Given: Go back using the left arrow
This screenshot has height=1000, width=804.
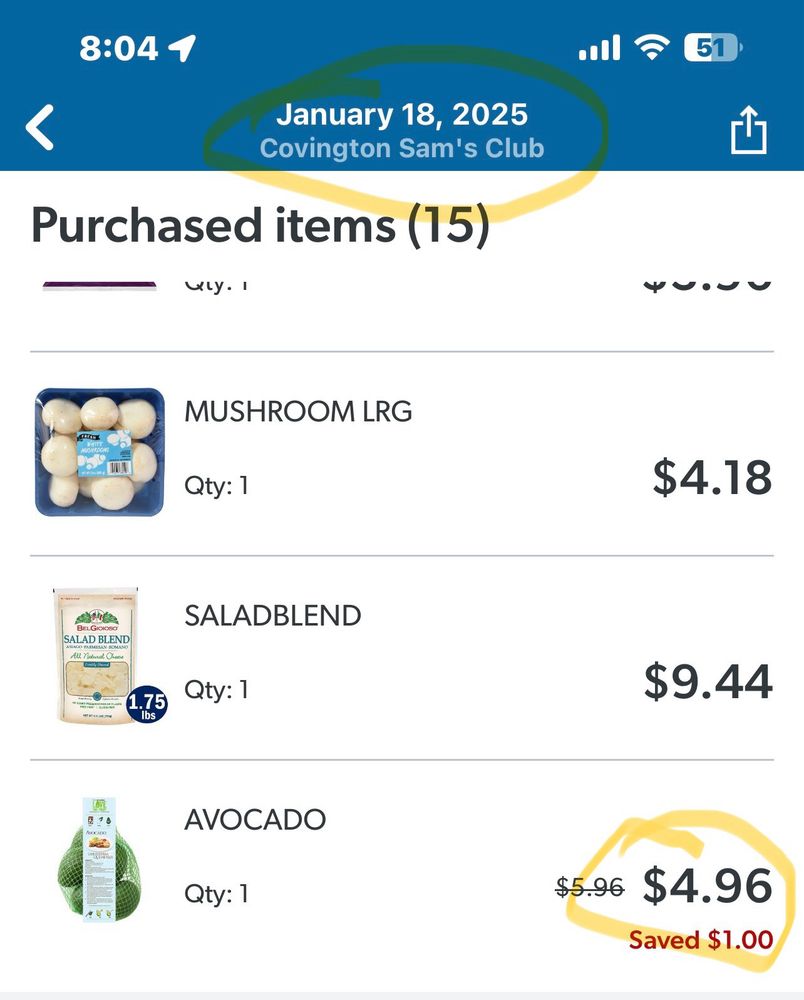Looking at the screenshot, I should 40,128.
